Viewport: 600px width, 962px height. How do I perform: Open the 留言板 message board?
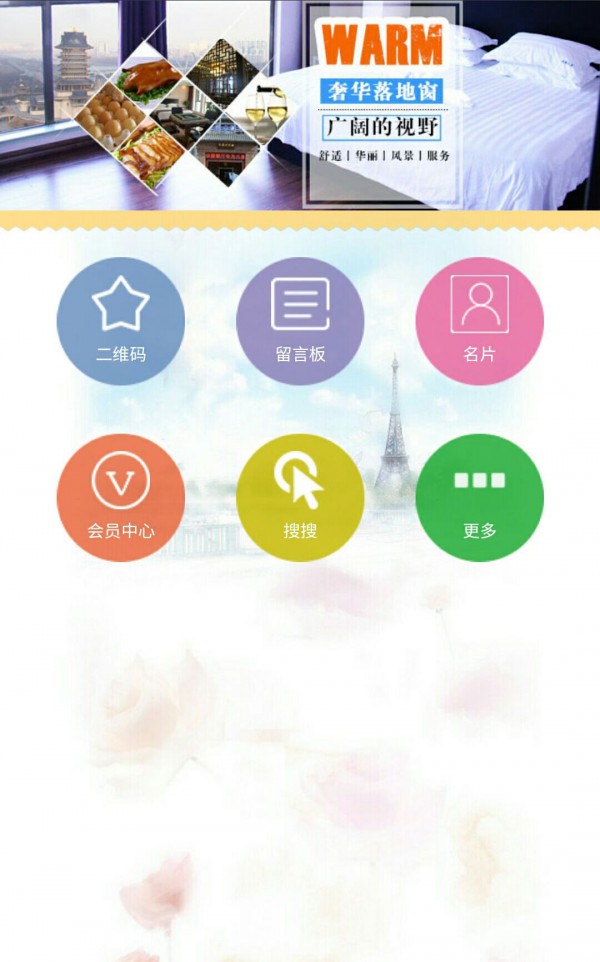[x=300, y=321]
